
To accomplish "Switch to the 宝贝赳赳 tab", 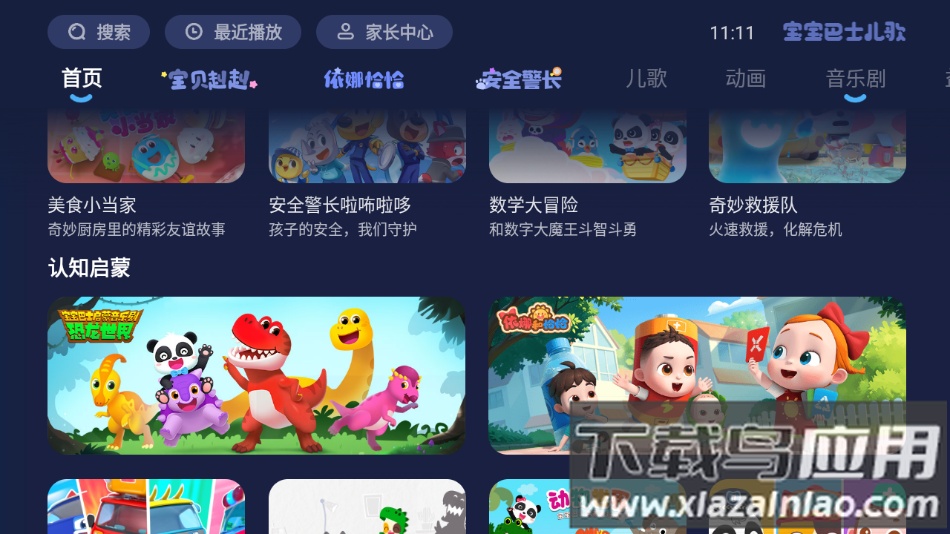I will (209, 80).
